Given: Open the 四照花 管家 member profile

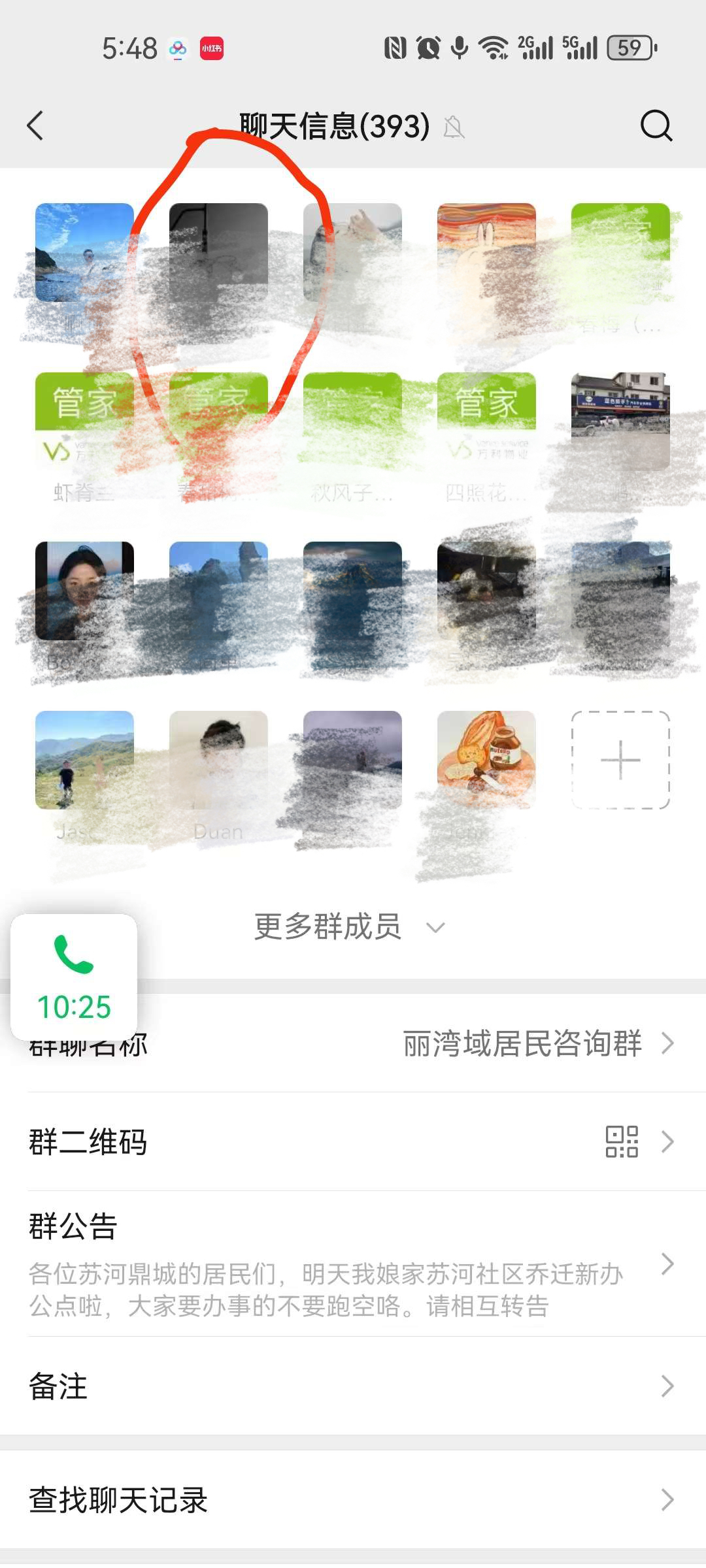Looking at the screenshot, I should pos(486,421).
